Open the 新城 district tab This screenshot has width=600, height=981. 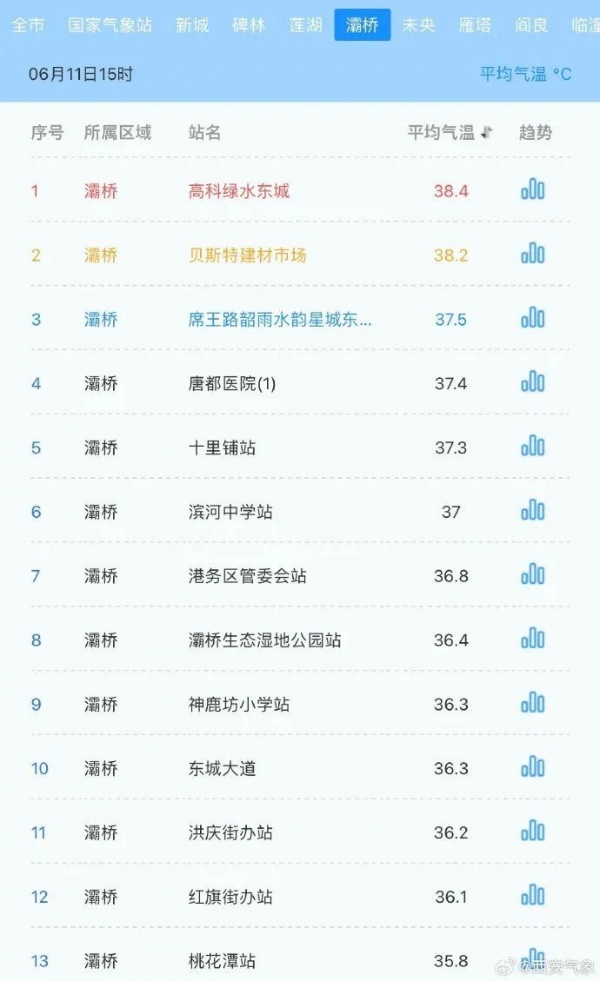click(192, 25)
